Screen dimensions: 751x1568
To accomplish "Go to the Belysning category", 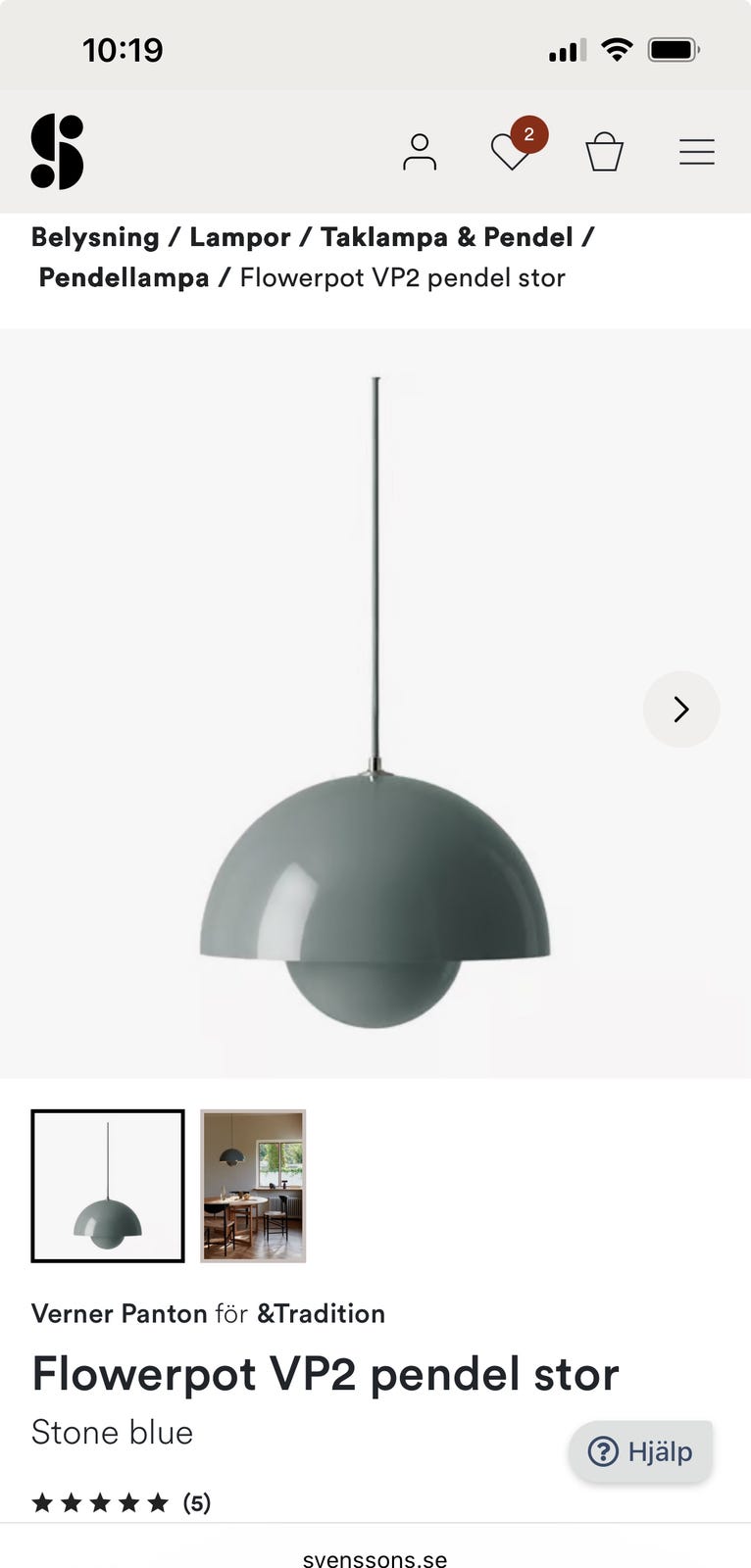I will 94,236.
